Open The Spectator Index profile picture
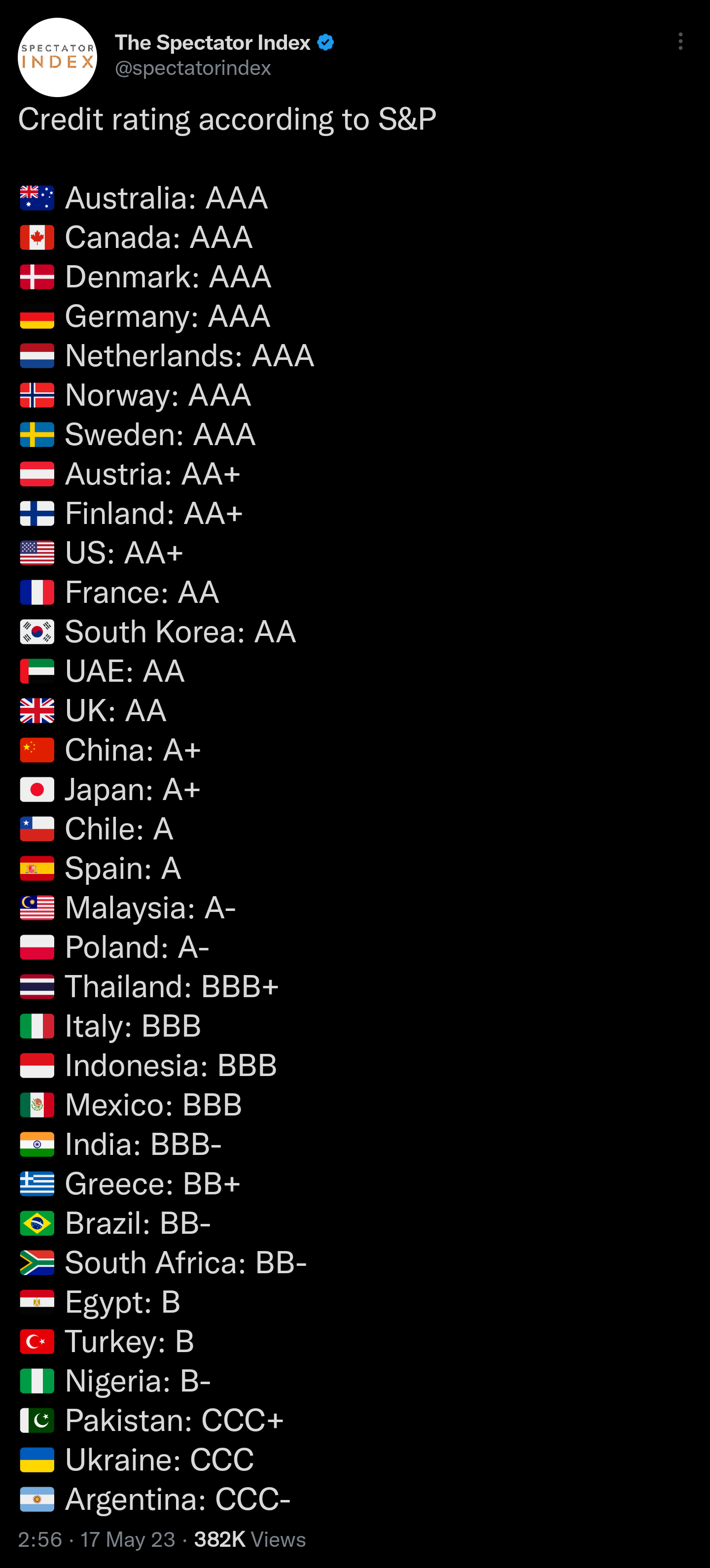 pos(57,57)
